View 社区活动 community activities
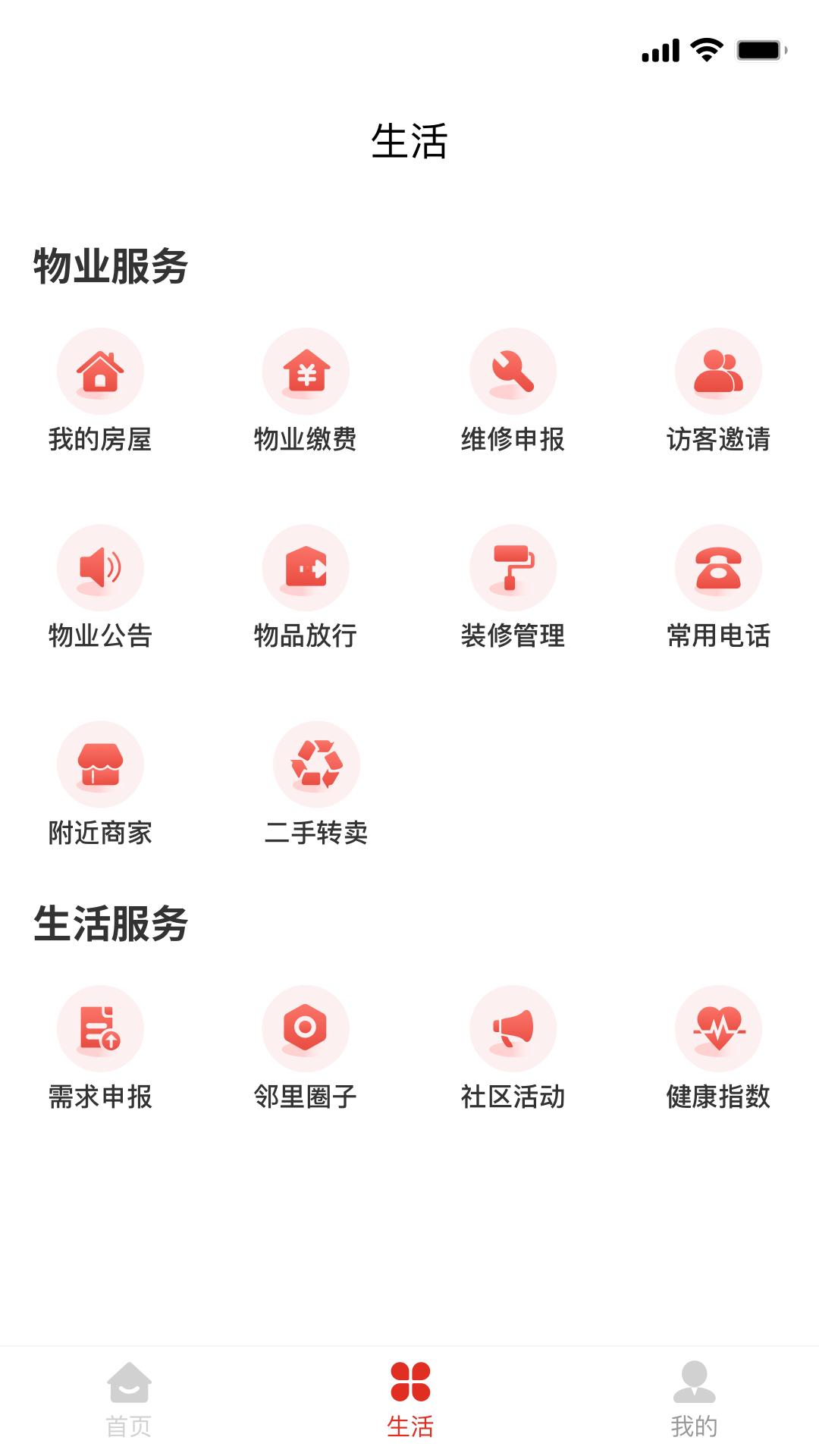819x1456 pixels. (513, 1053)
